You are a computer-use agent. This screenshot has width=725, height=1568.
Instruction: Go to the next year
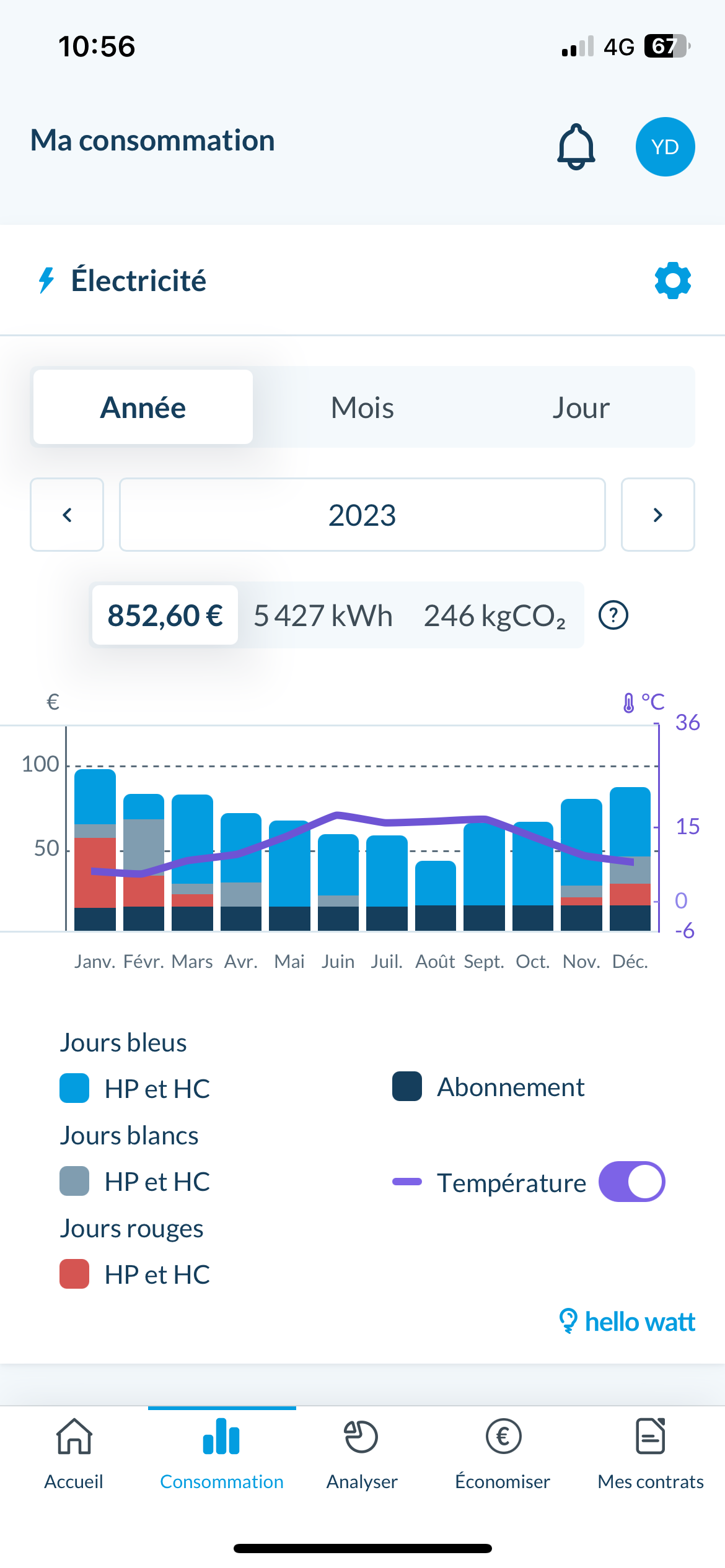pos(657,515)
